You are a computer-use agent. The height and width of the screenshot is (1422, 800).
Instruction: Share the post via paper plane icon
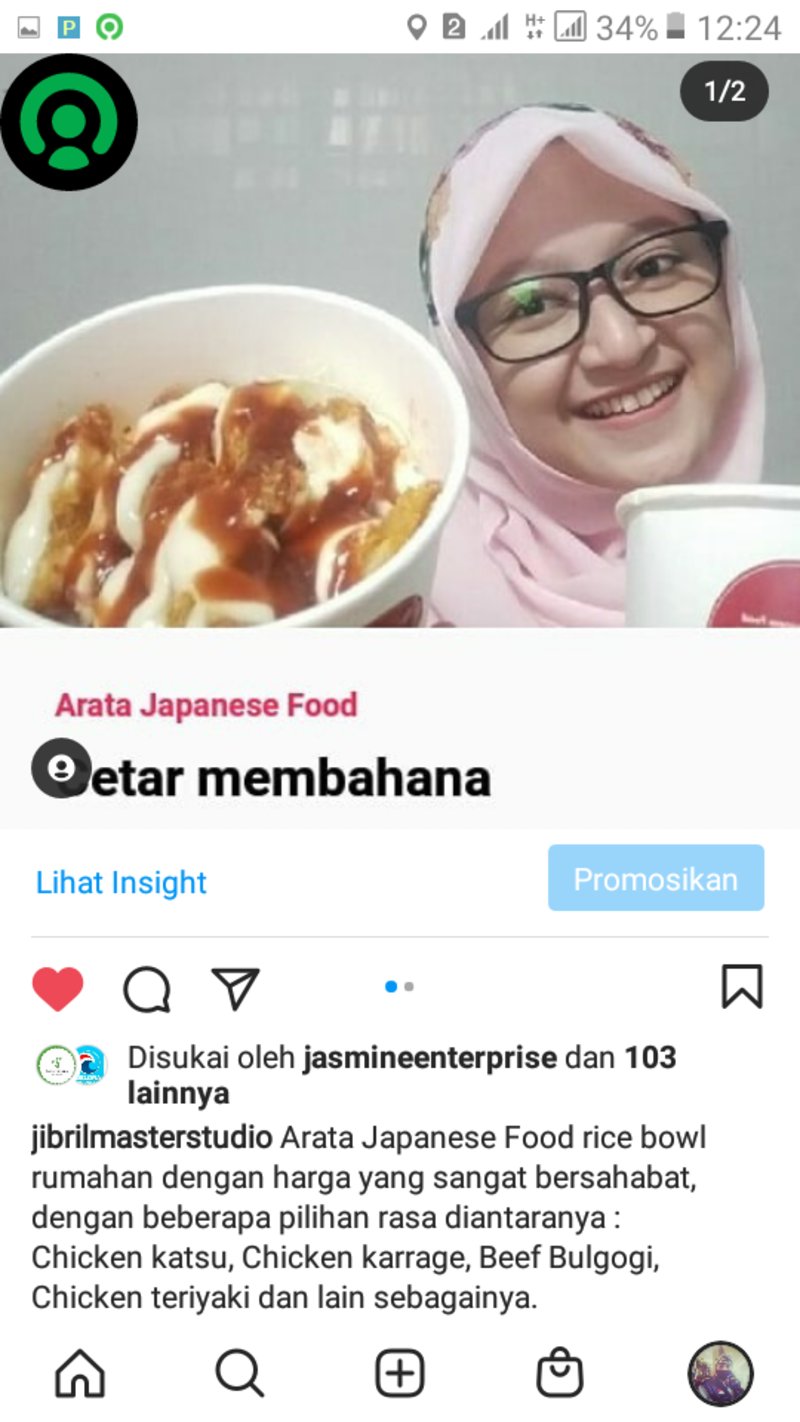click(236, 988)
